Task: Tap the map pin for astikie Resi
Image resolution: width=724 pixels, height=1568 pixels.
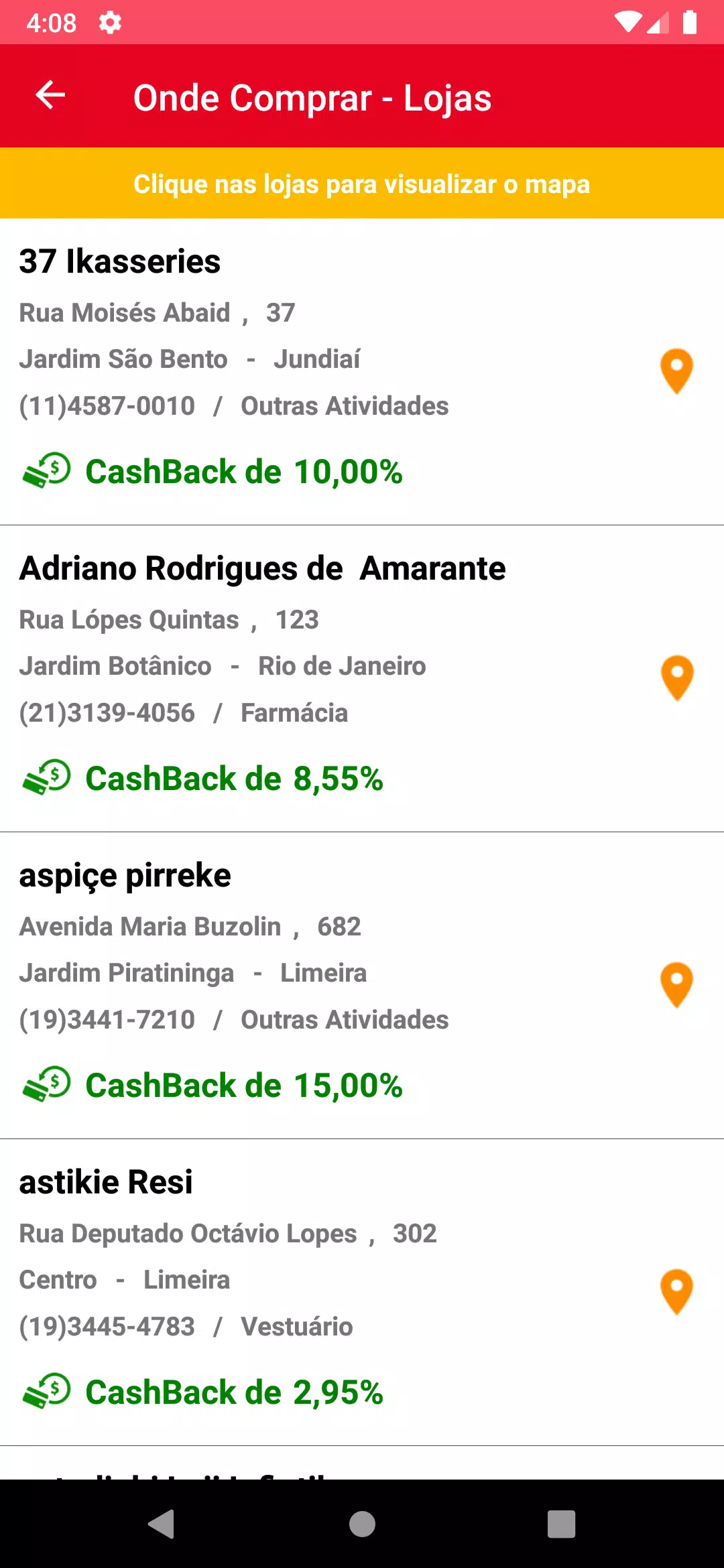Action: pyautogui.click(x=676, y=1292)
